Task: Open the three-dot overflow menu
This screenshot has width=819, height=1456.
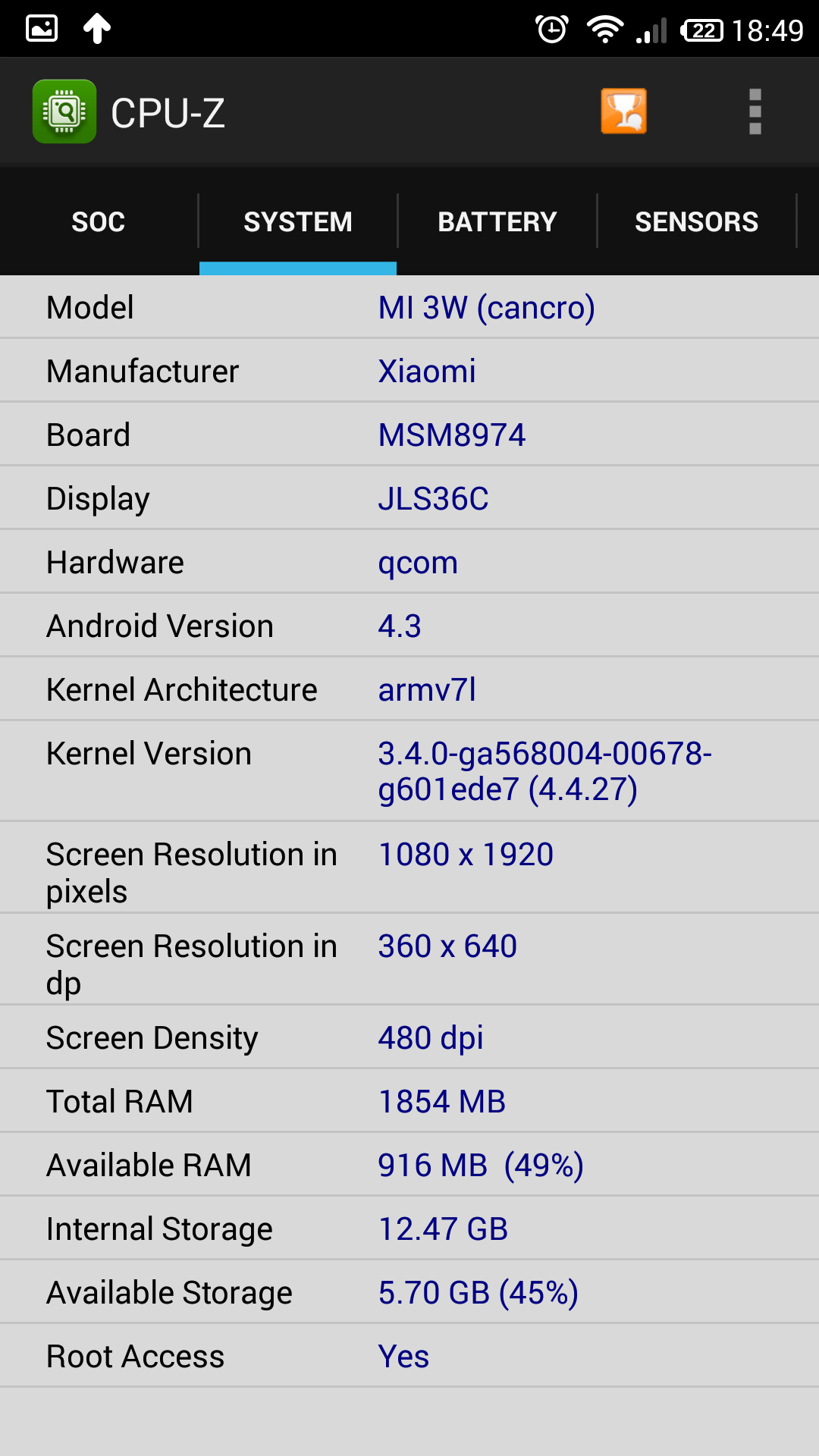Action: (x=755, y=111)
